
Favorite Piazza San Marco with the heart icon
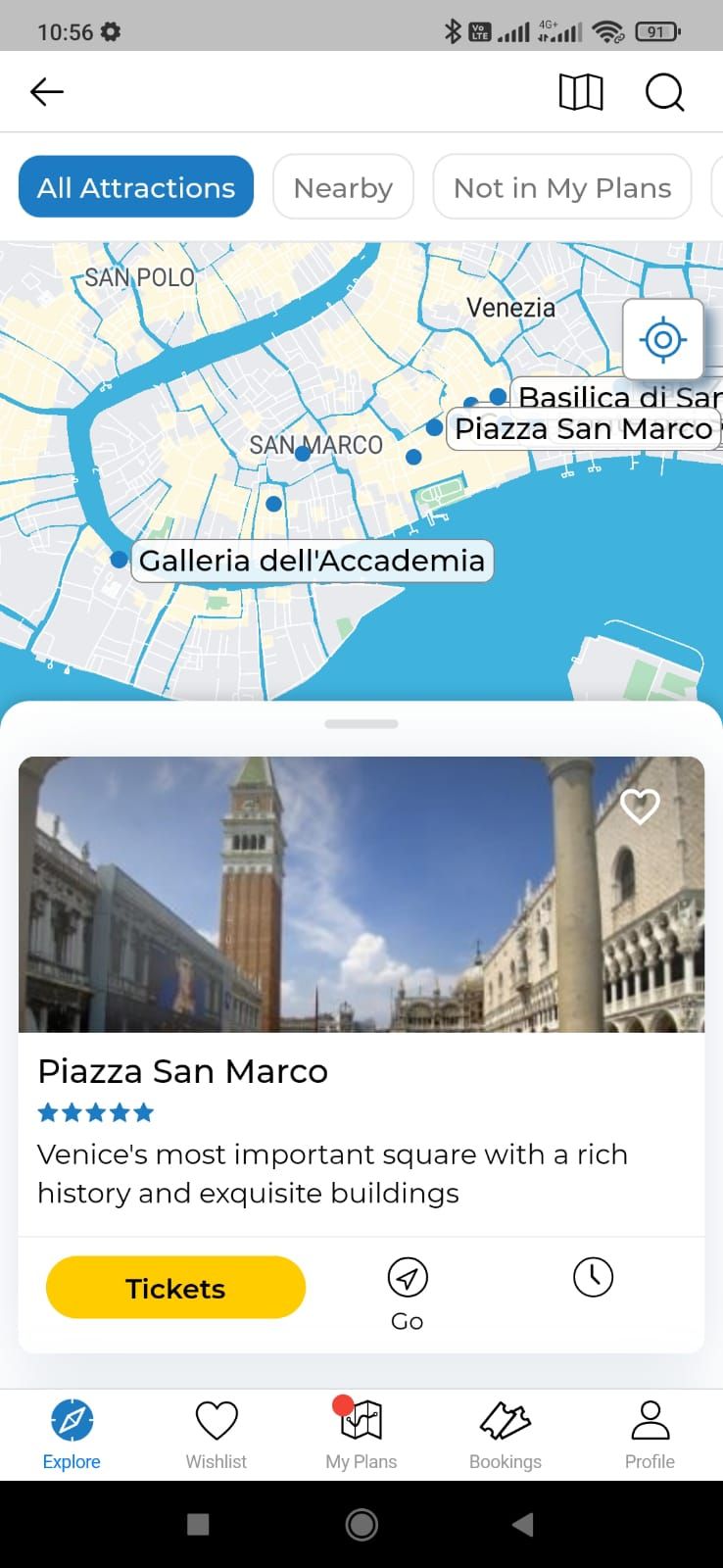pyautogui.click(x=639, y=807)
